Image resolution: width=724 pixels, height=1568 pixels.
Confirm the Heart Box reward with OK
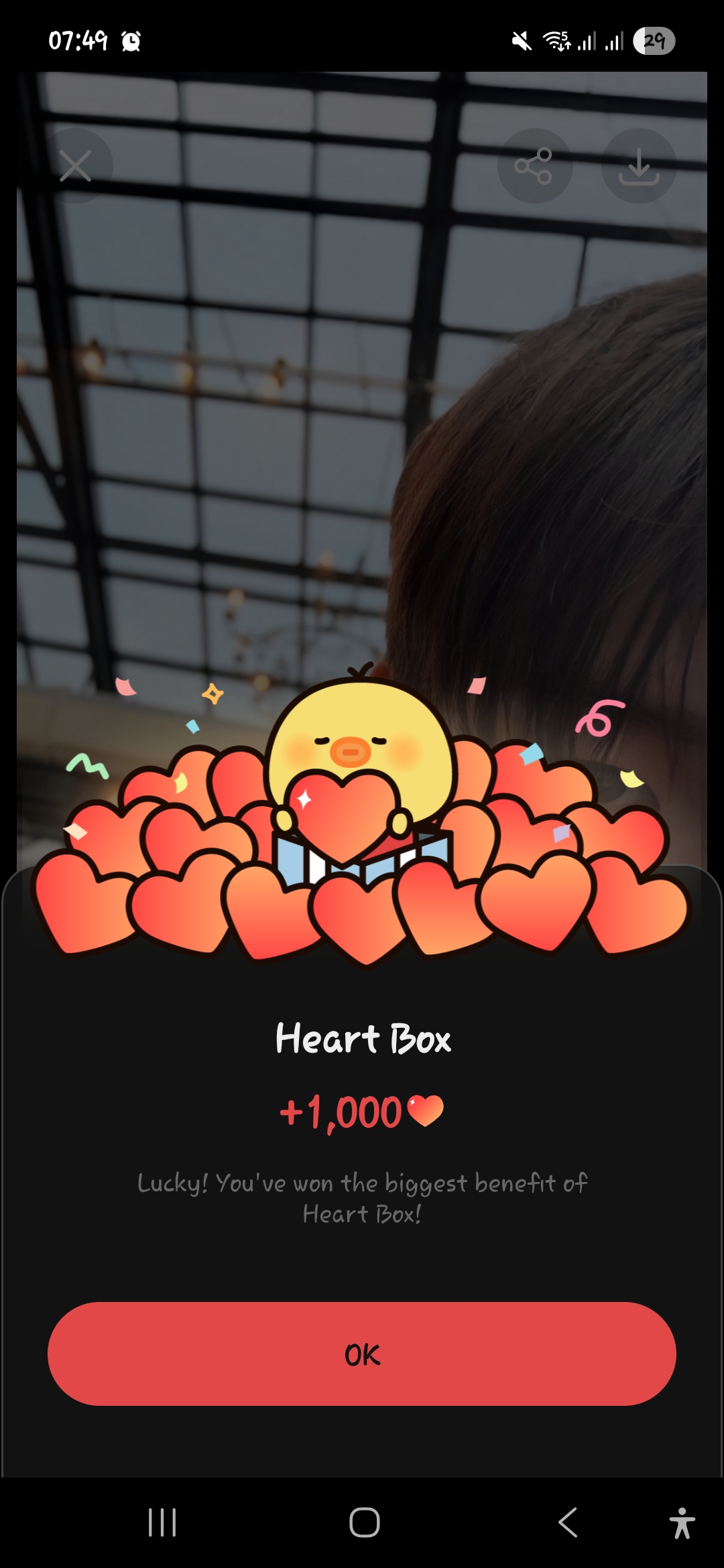[x=362, y=1354]
